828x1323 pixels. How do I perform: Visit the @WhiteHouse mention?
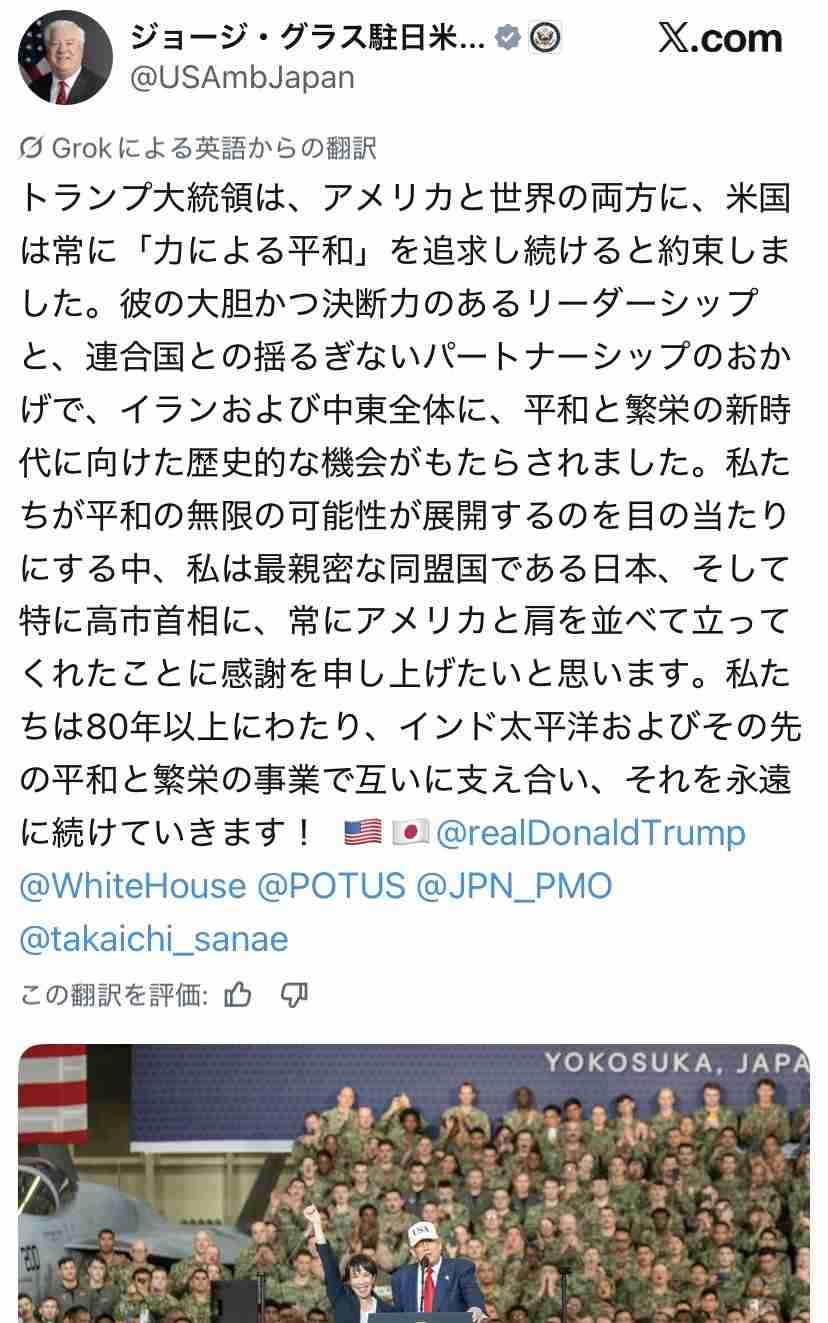(133, 886)
